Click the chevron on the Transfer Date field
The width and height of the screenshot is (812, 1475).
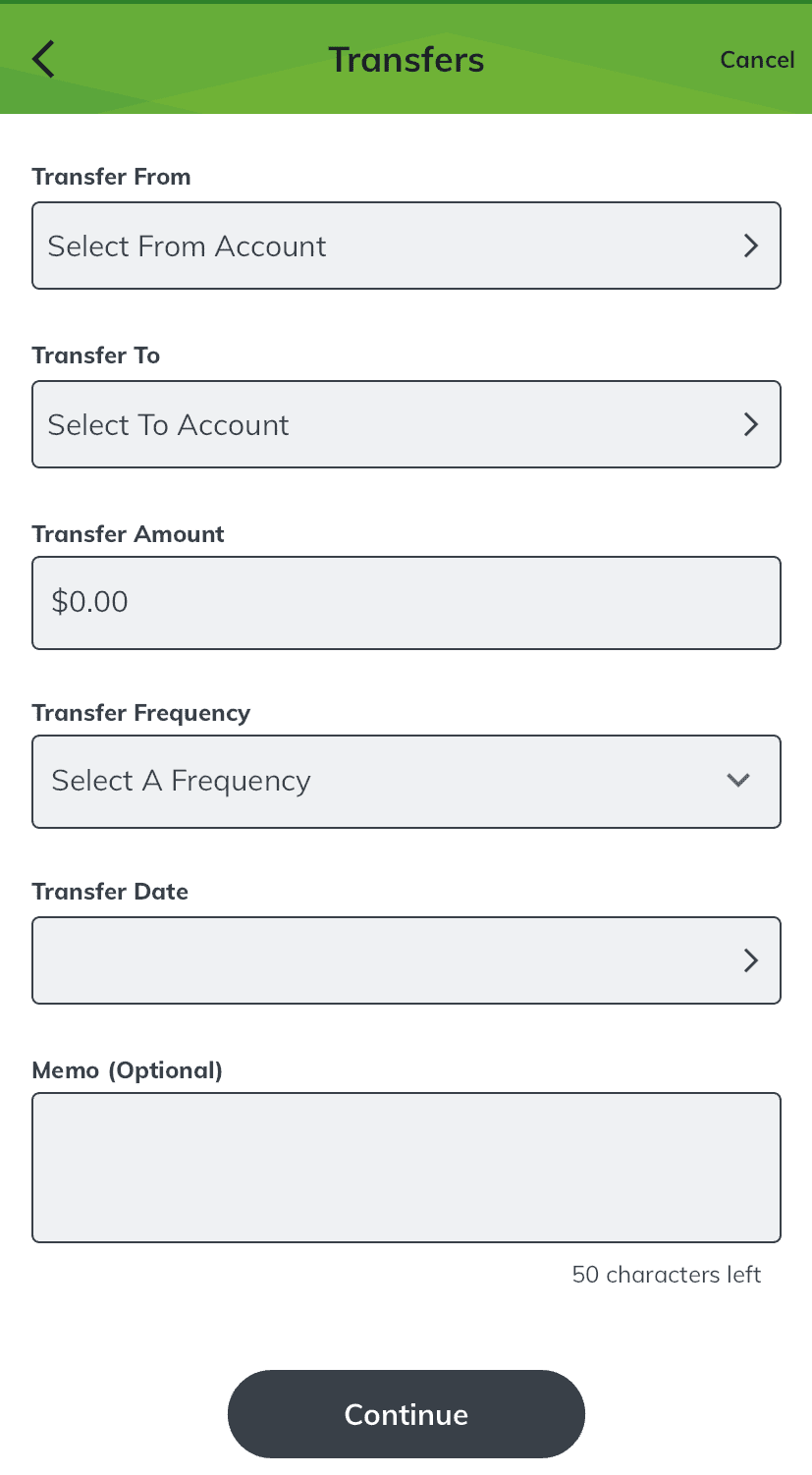point(751,959)
